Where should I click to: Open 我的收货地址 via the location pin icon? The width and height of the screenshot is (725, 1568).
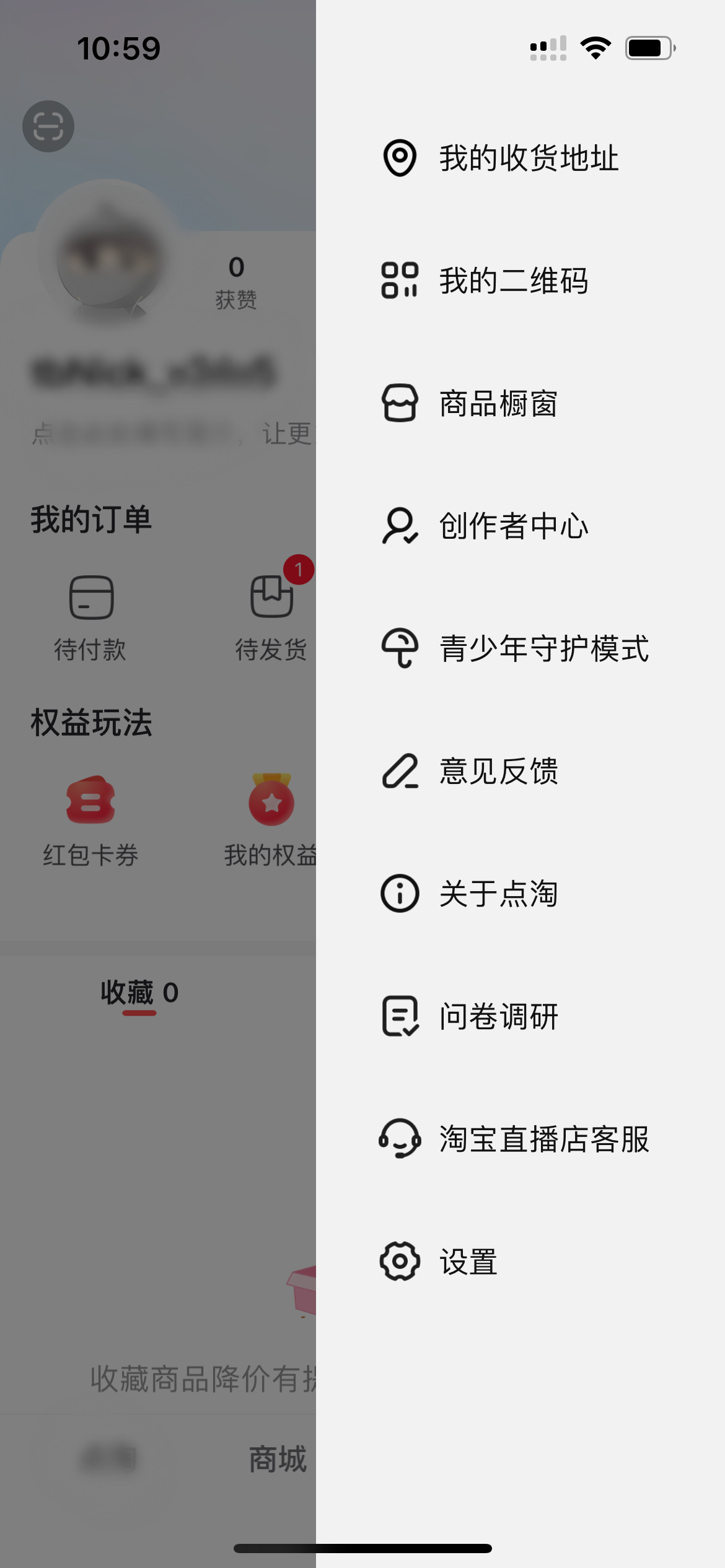(x=399, y=159)
